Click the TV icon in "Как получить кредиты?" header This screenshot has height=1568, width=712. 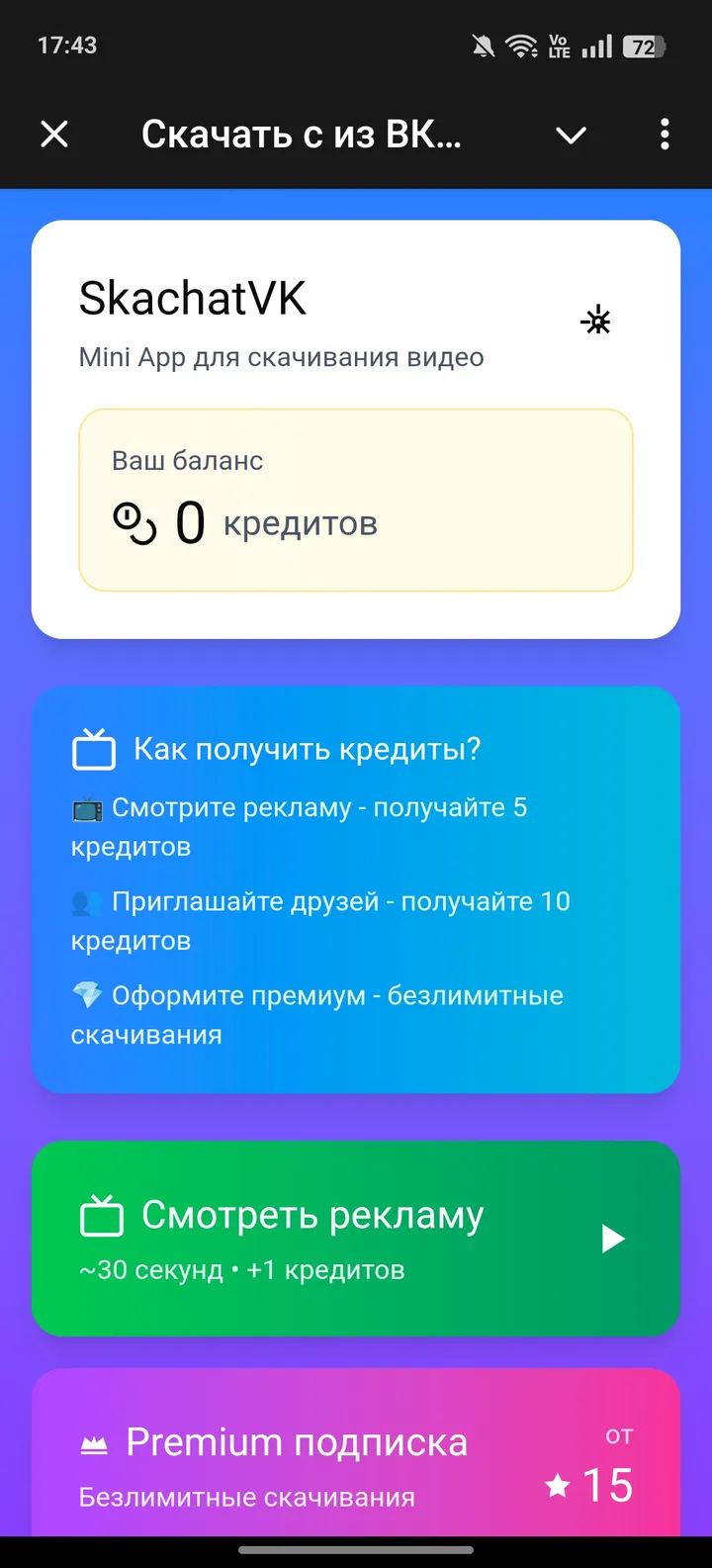[92, 749]
